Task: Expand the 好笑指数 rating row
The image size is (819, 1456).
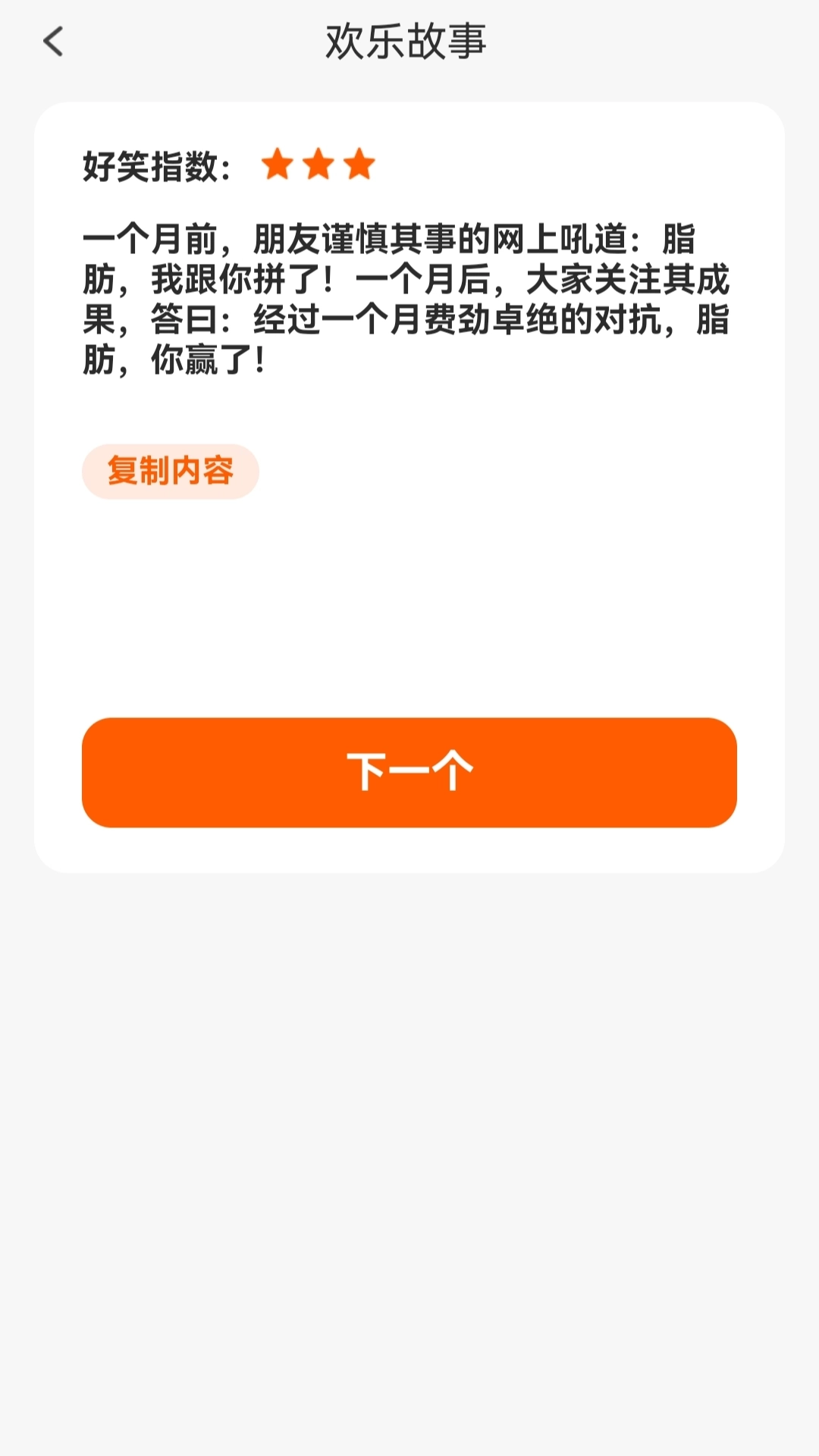Action: (x=227, y=163)
